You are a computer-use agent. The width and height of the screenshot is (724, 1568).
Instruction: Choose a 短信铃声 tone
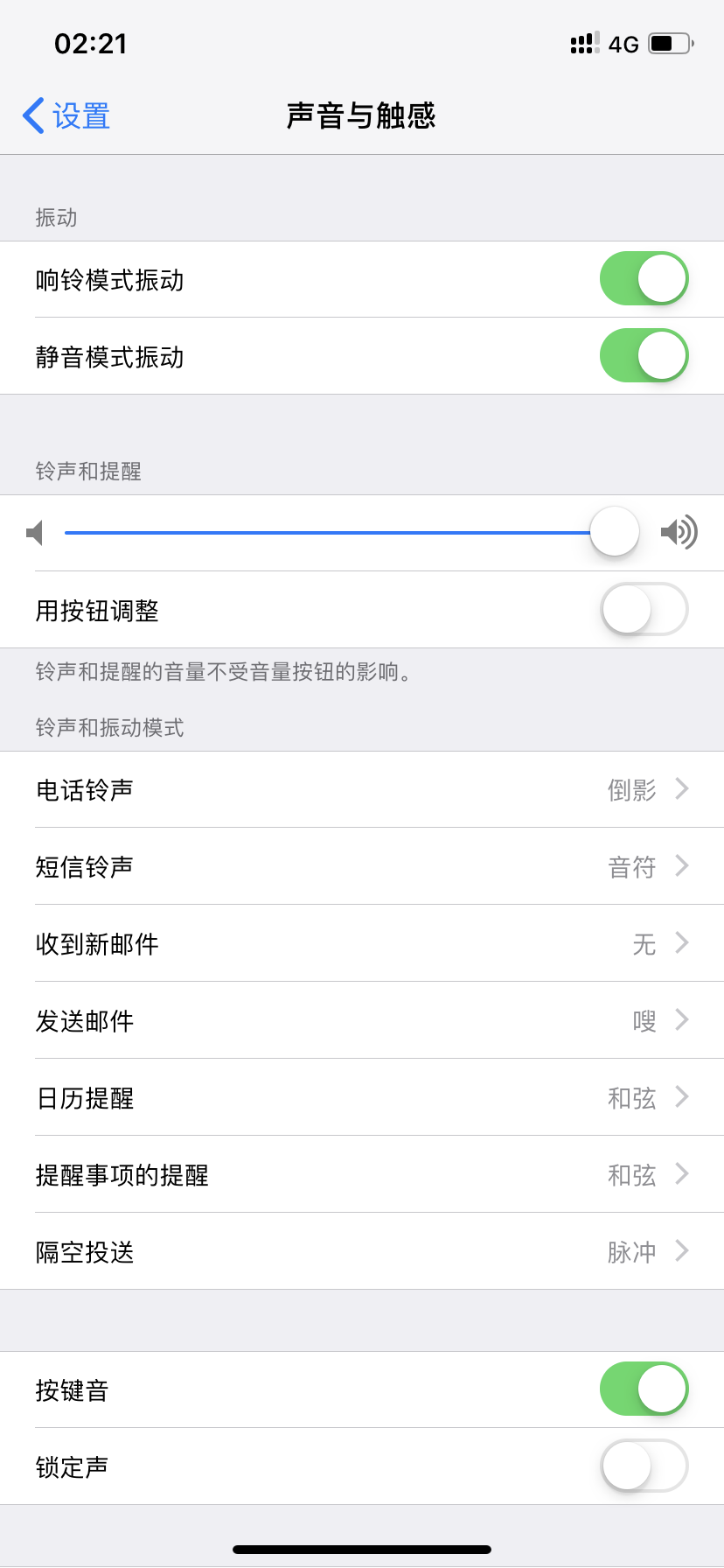pyautogui.click(x=362, y=867)
